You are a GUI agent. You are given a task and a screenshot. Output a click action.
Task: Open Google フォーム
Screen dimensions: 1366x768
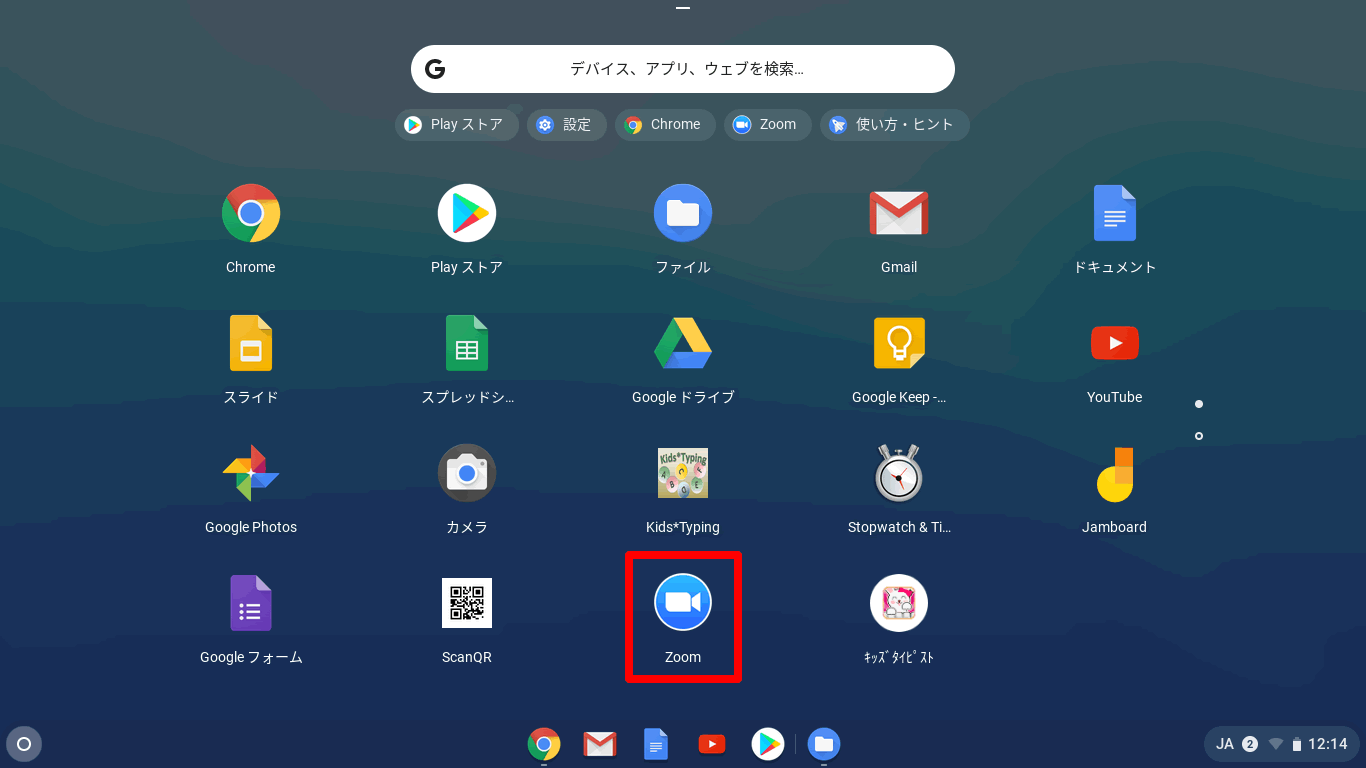(x=251, y=603)
